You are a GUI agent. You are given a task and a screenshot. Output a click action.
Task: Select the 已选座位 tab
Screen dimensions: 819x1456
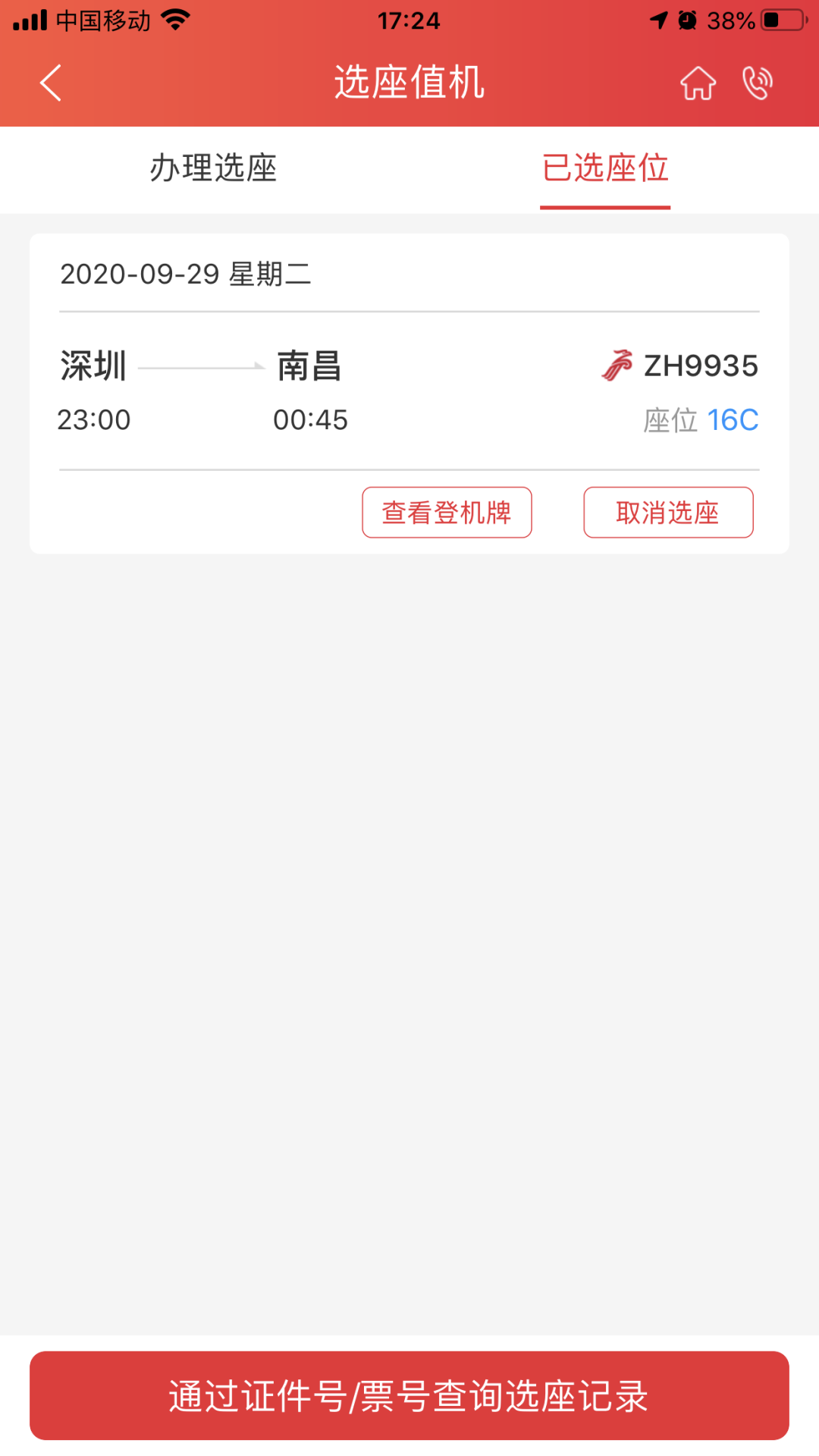click(x=605, y=168)
